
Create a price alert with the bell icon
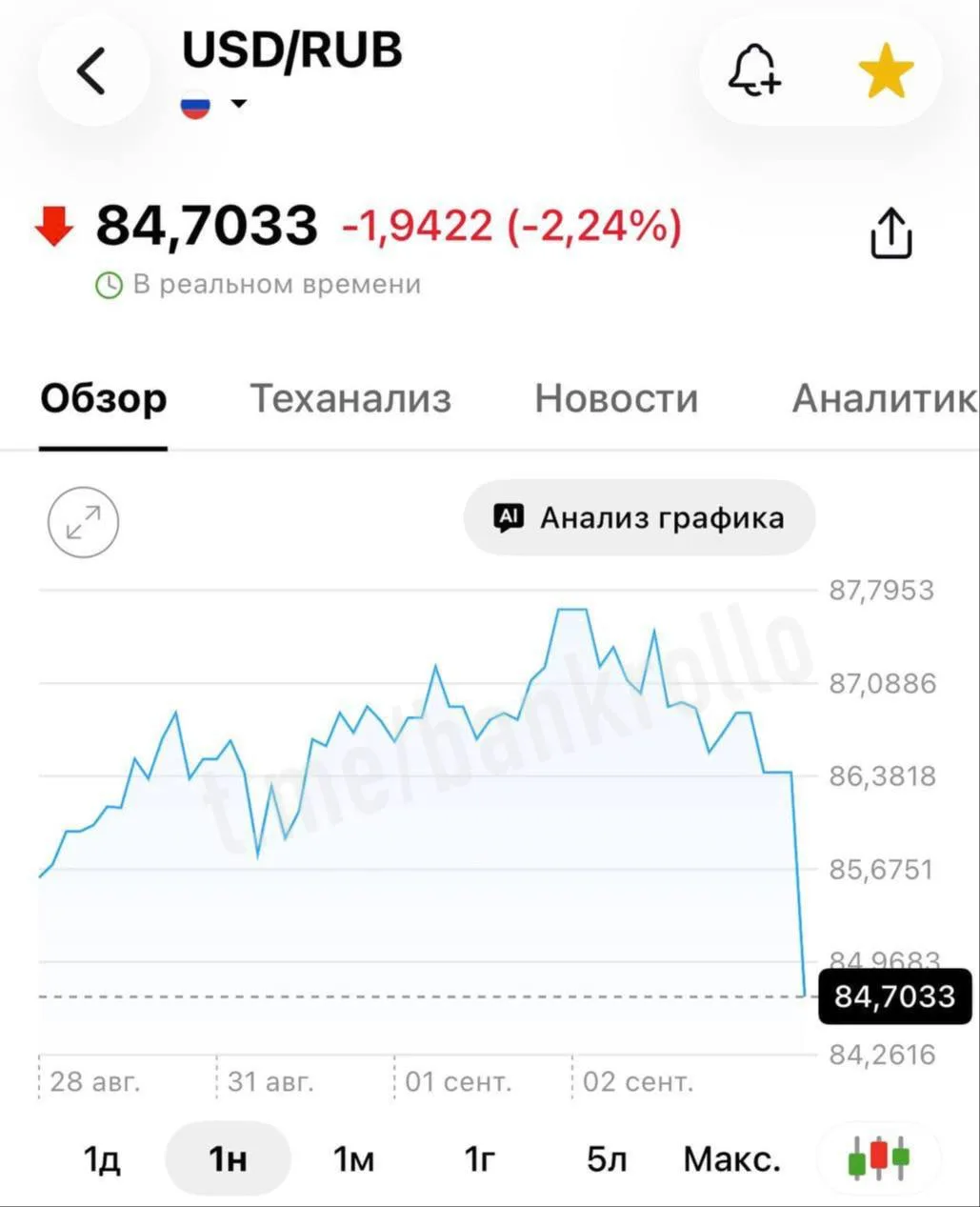pyautogui.click(x=754, y=70)
